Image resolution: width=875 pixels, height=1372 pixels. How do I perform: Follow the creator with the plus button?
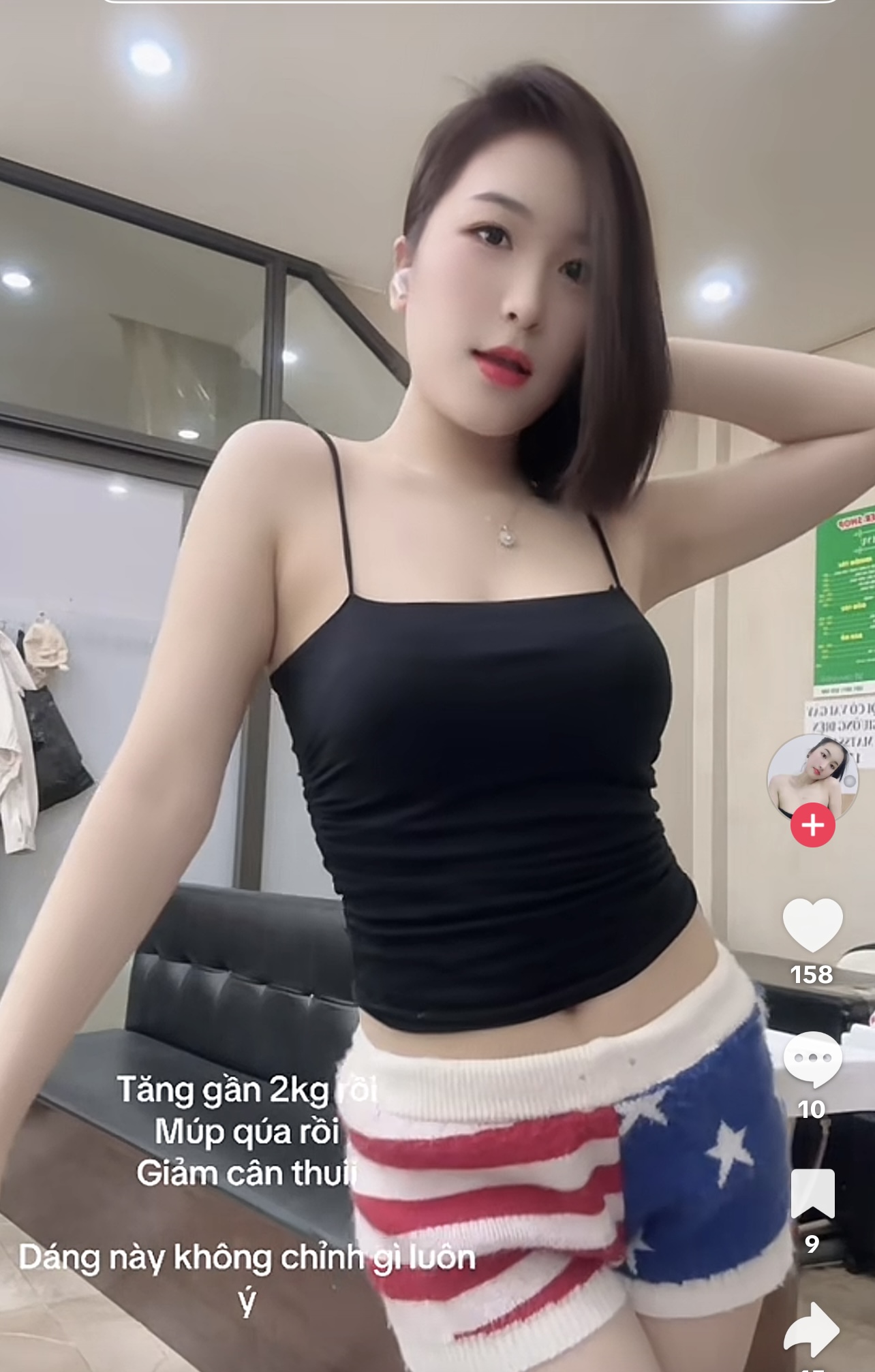(x=812, y=825)
